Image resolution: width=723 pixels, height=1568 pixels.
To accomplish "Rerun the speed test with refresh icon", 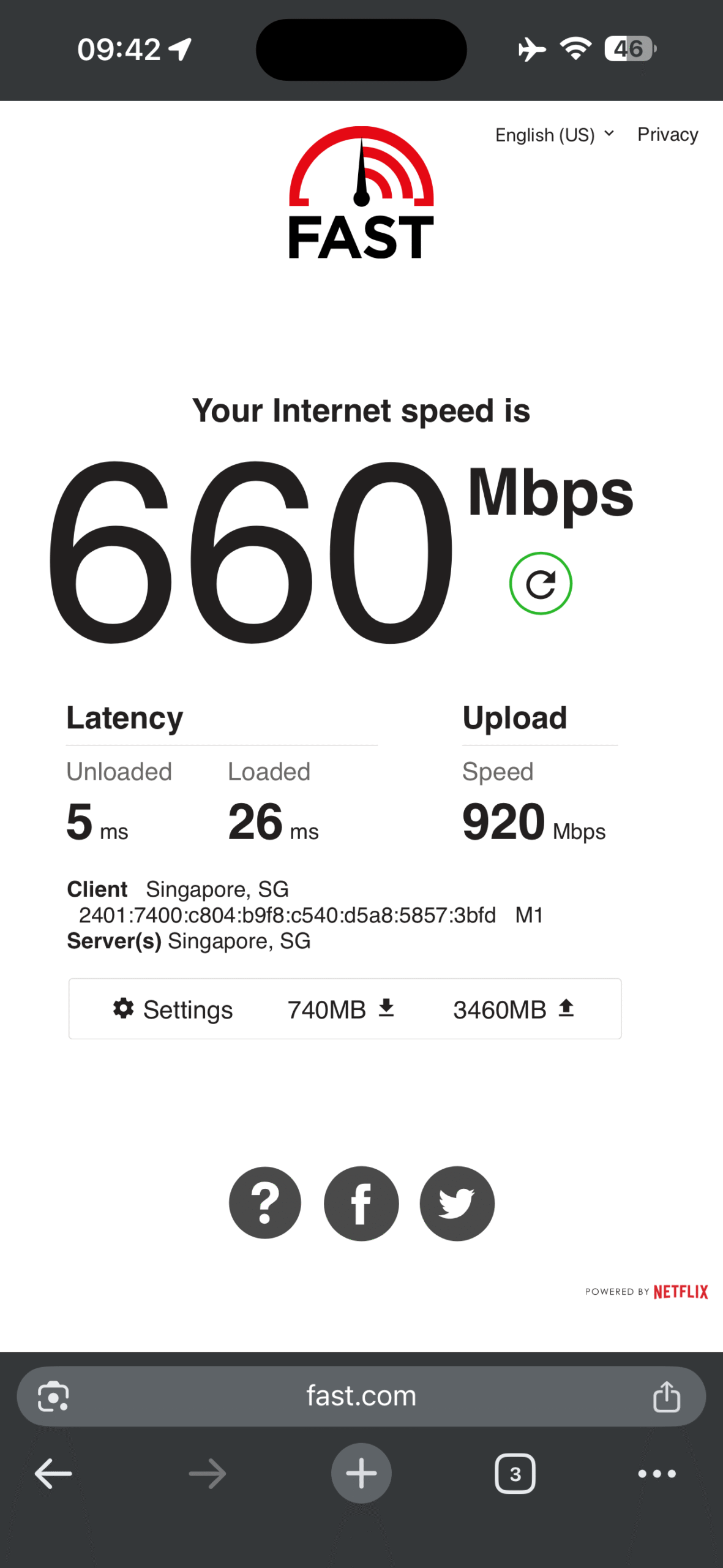I will (x=541, y=584).
